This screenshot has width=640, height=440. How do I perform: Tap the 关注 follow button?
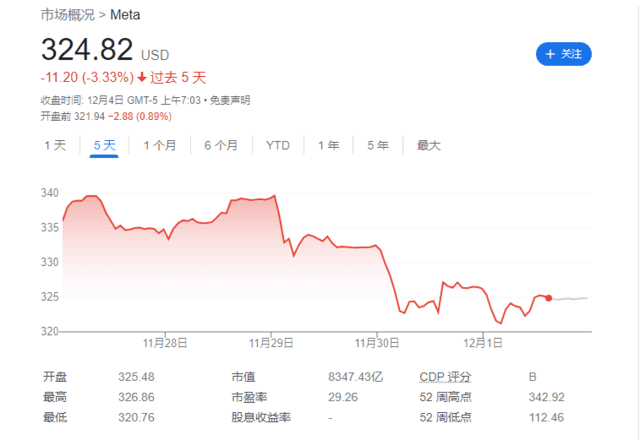564,54
